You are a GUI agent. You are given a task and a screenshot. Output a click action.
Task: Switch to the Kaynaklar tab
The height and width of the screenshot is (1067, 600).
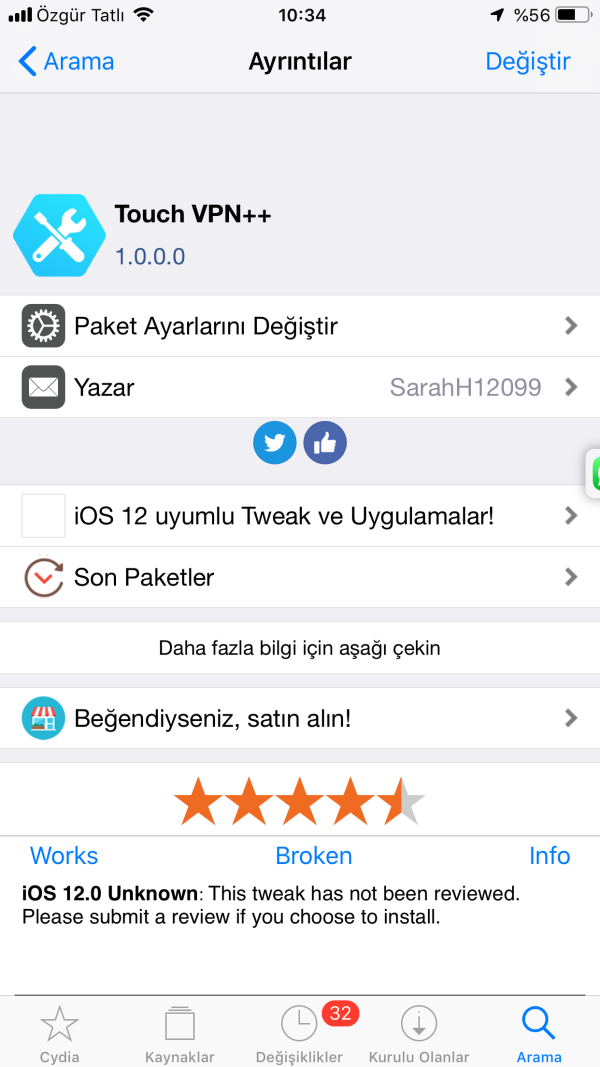click(180, 1034)
